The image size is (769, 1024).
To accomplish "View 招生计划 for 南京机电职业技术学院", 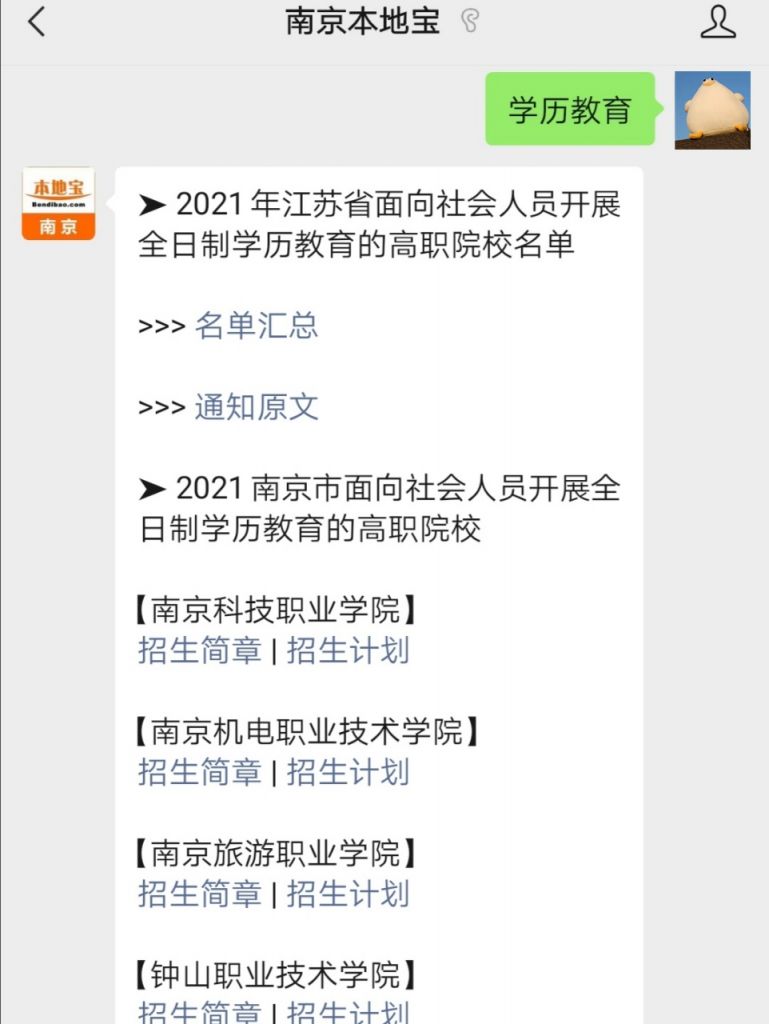I will coord(348,772).
